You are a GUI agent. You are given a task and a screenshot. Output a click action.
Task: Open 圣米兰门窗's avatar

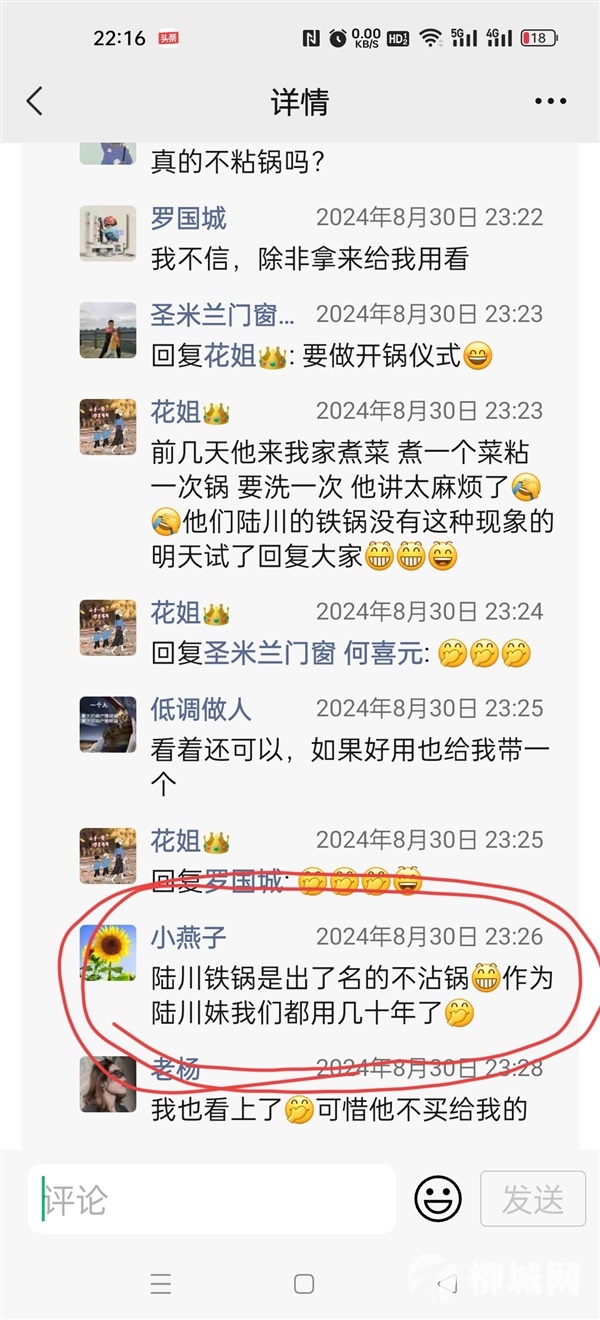[x=108, y=330]
